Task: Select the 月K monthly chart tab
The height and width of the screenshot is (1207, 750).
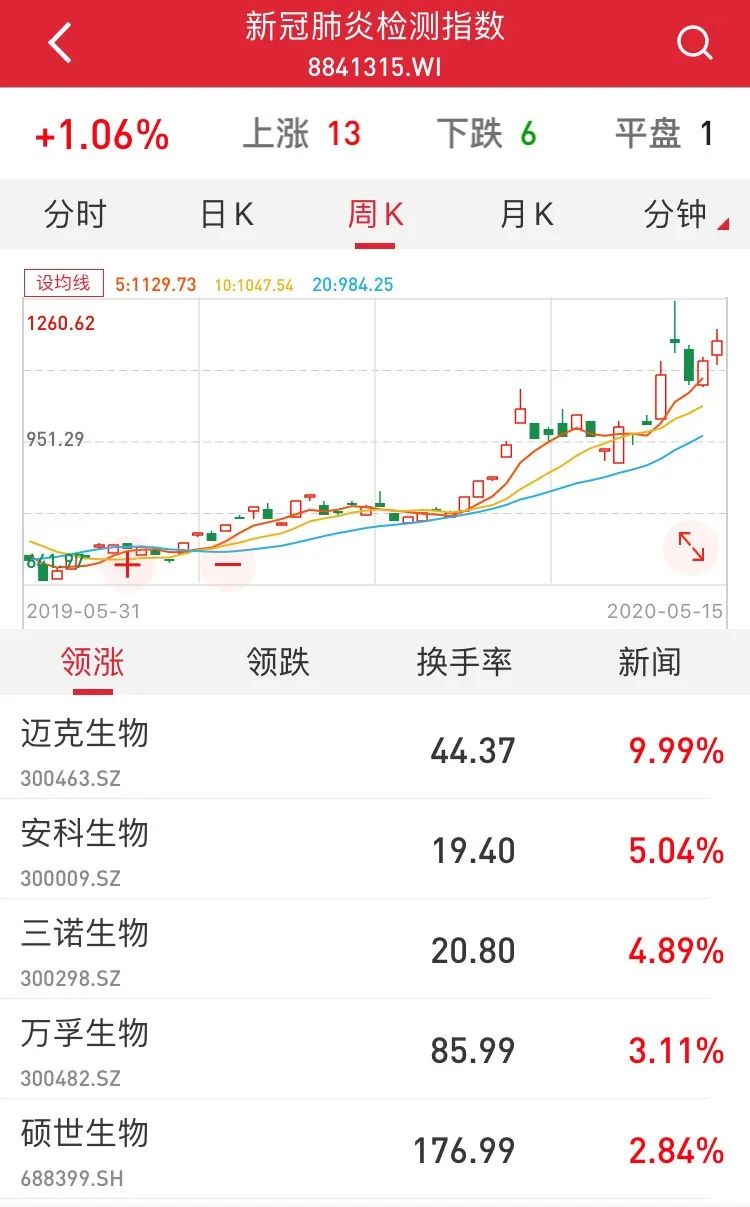Action: tap(525, 214)
